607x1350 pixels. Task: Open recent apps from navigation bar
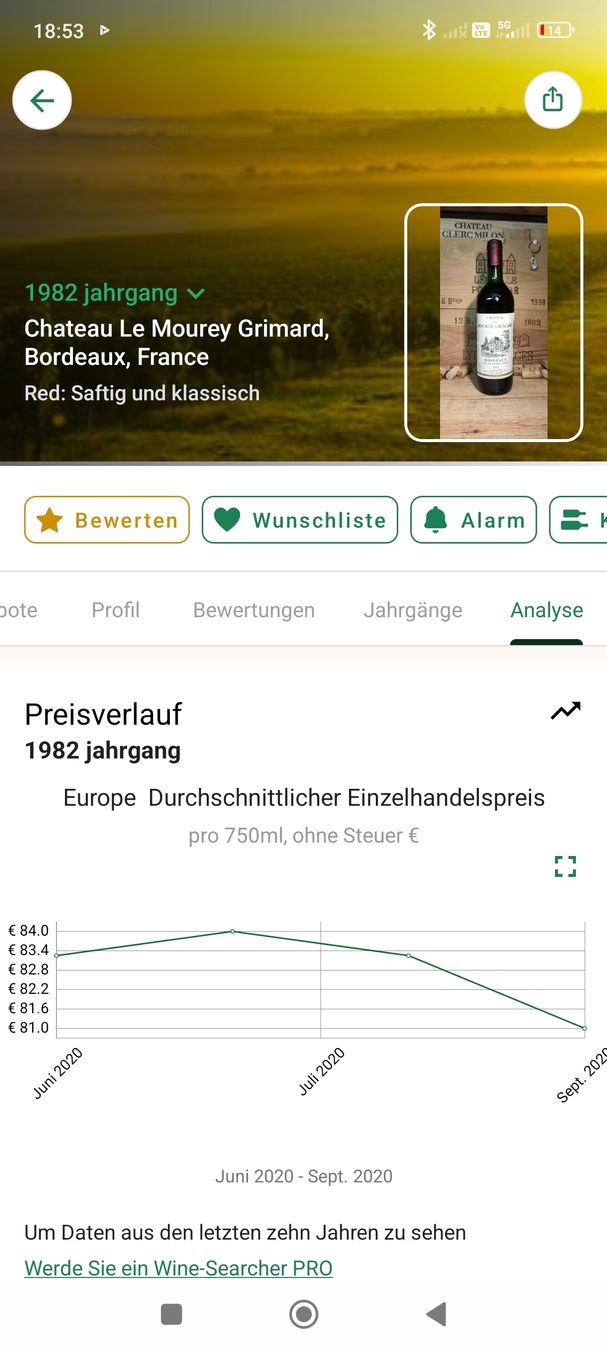pos(172,1314)
